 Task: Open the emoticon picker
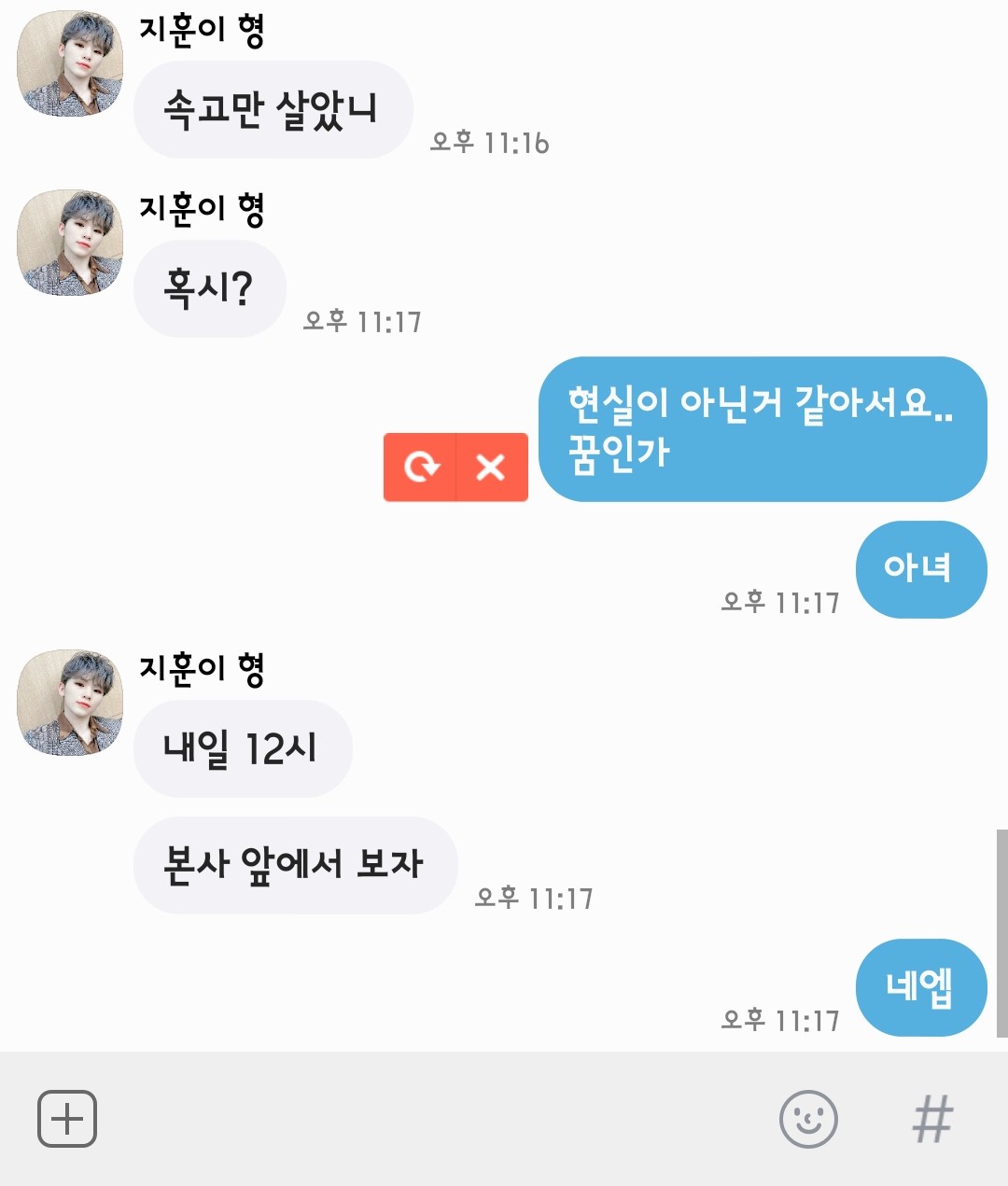click(x=808, y=1118)
